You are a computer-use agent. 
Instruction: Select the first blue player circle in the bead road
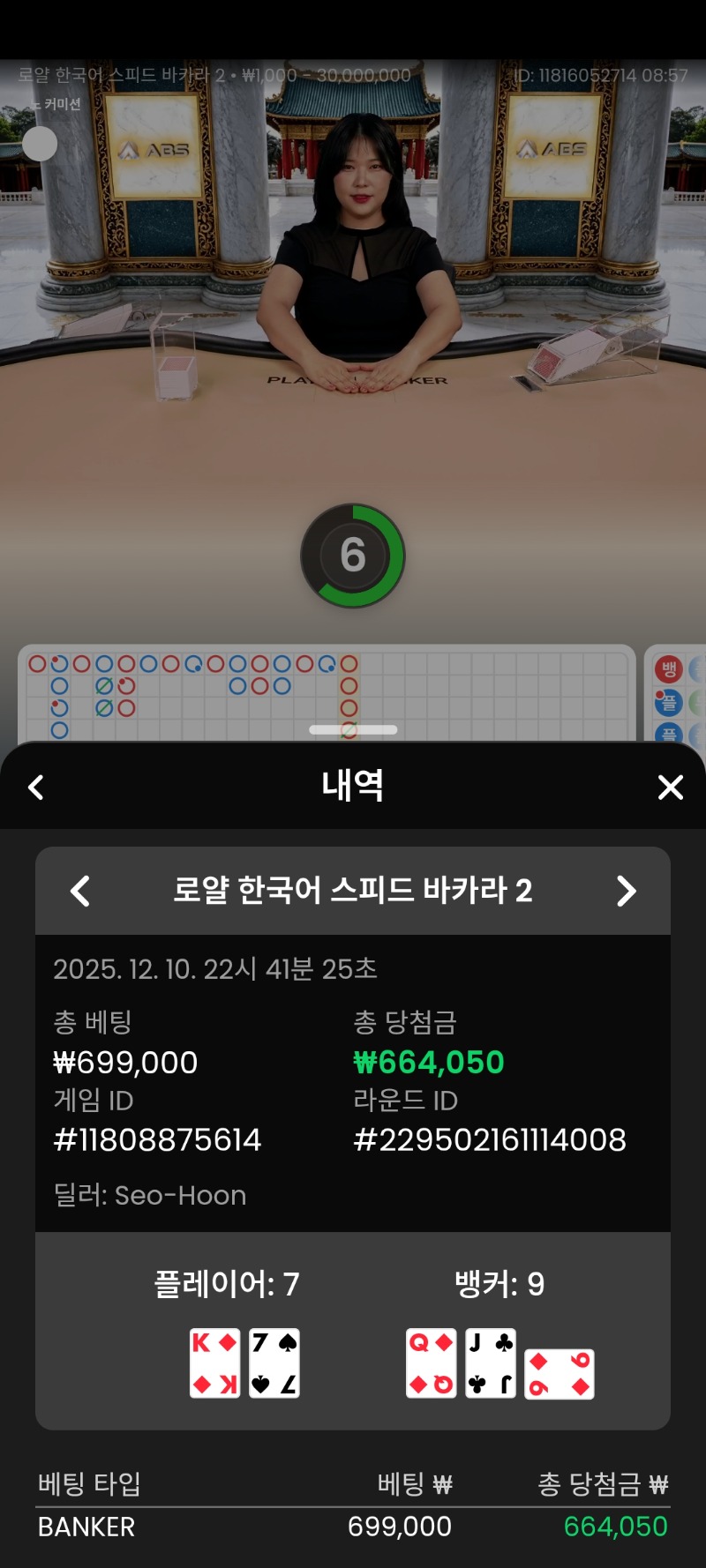60,663
